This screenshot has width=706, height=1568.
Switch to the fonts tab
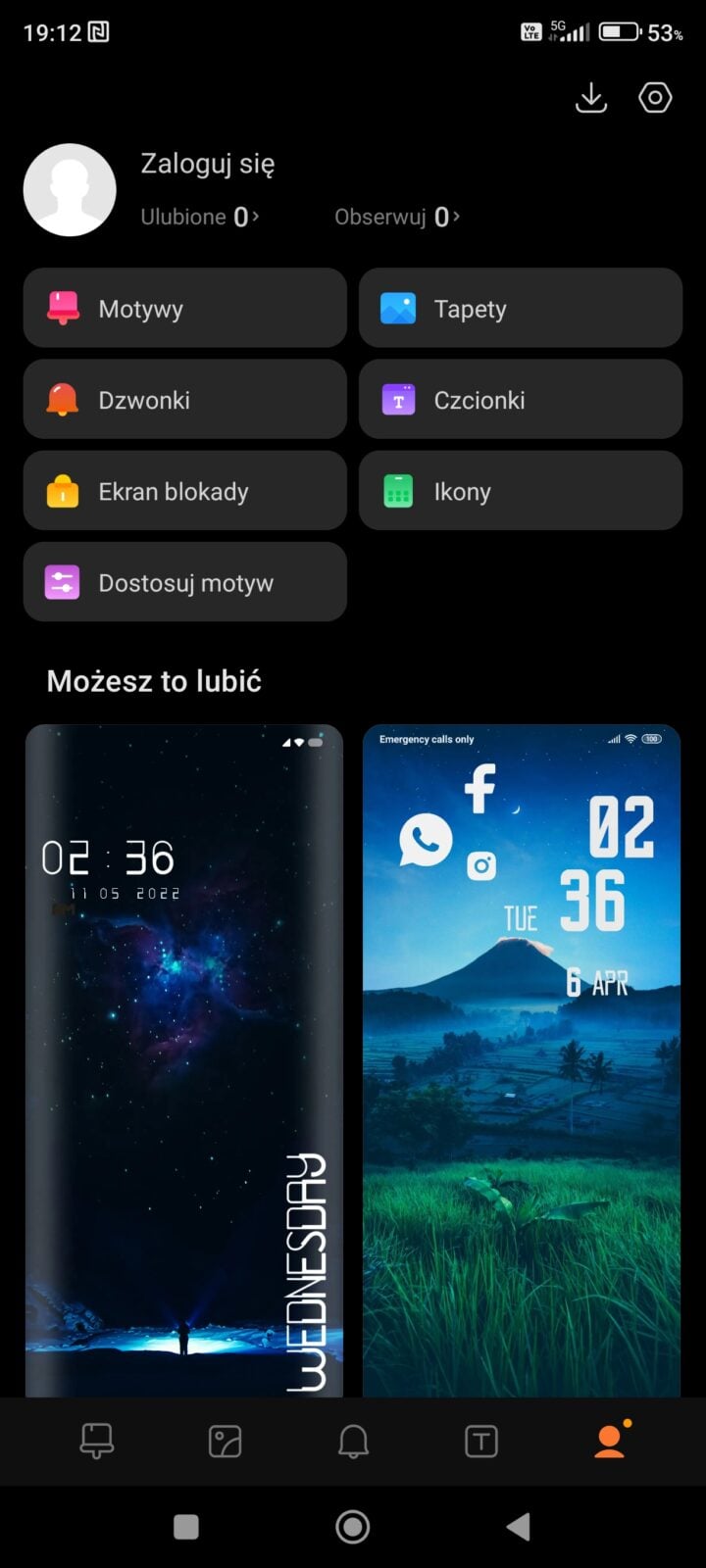pyautogui.click(x=480, y=1442)
